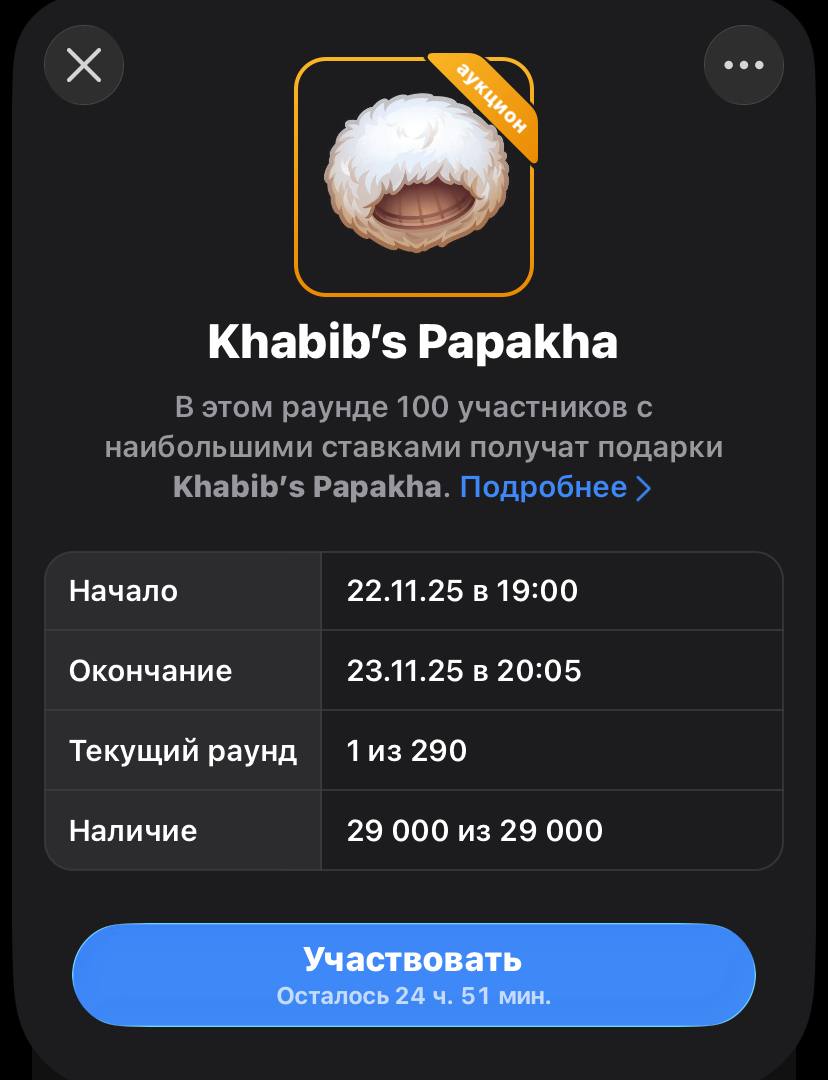Screen dimensions: 828x1080
Task: Click the Khabib's Papakha title text
Action: 414,340
